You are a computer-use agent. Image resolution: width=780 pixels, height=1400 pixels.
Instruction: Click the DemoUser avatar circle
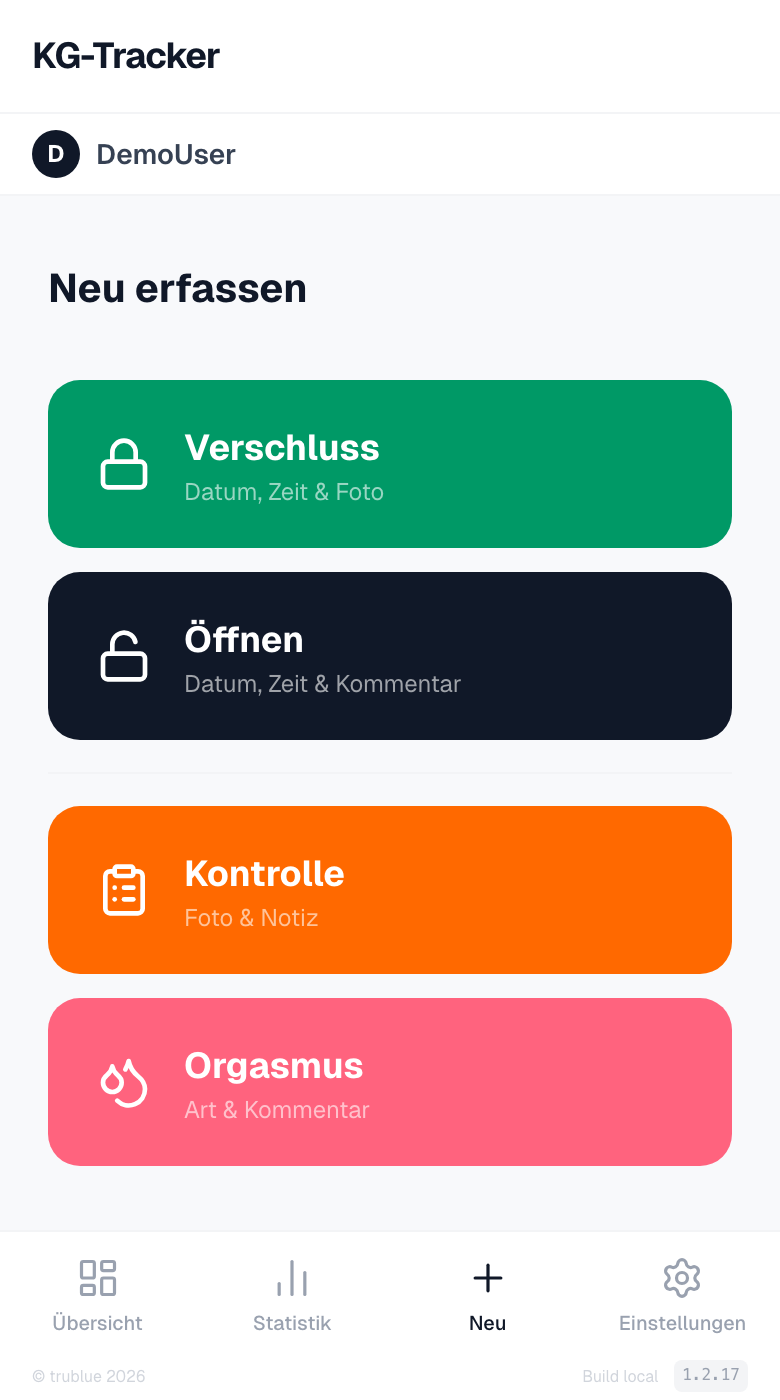click(56, 154)
